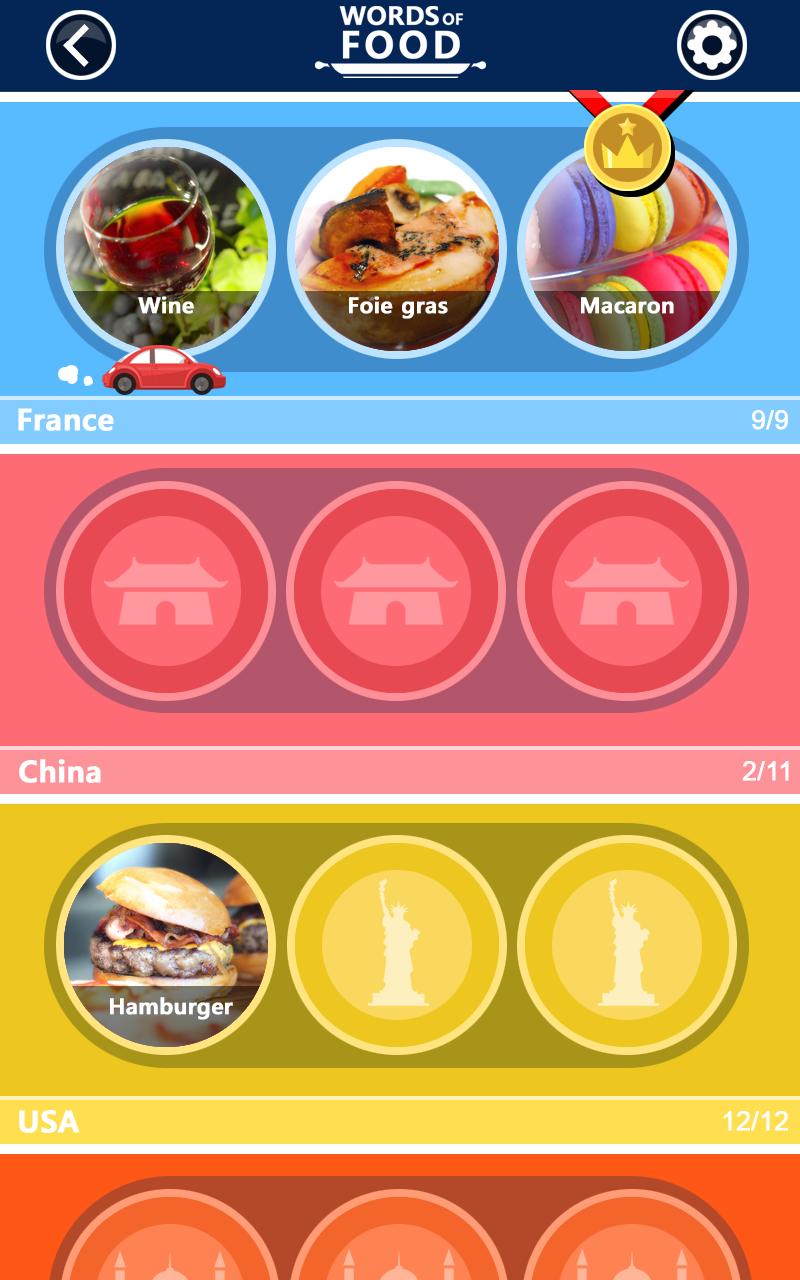Go back using the arrow icon
The height and width of the screenshot is (1280, 800).
tap(81, 45)
